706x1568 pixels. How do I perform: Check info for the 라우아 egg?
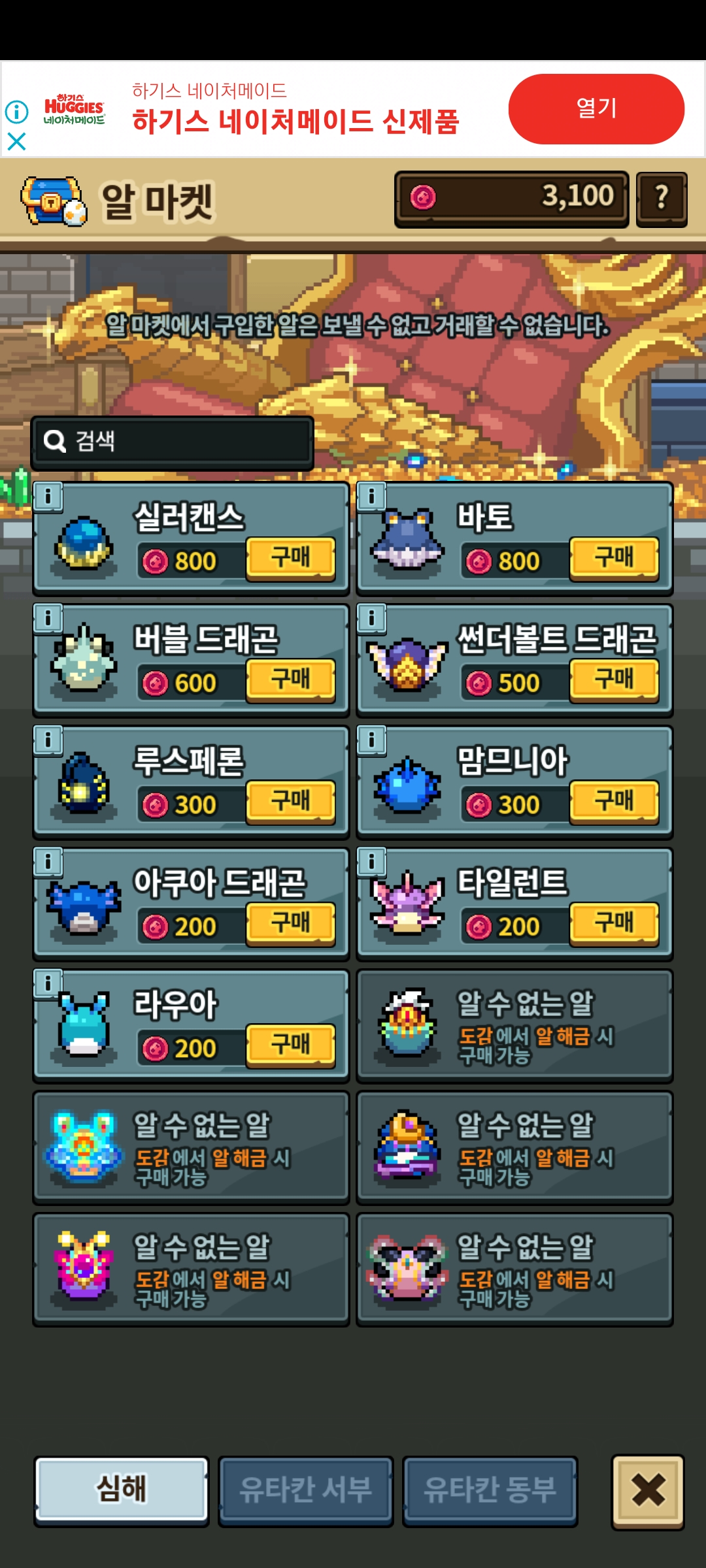48,983
